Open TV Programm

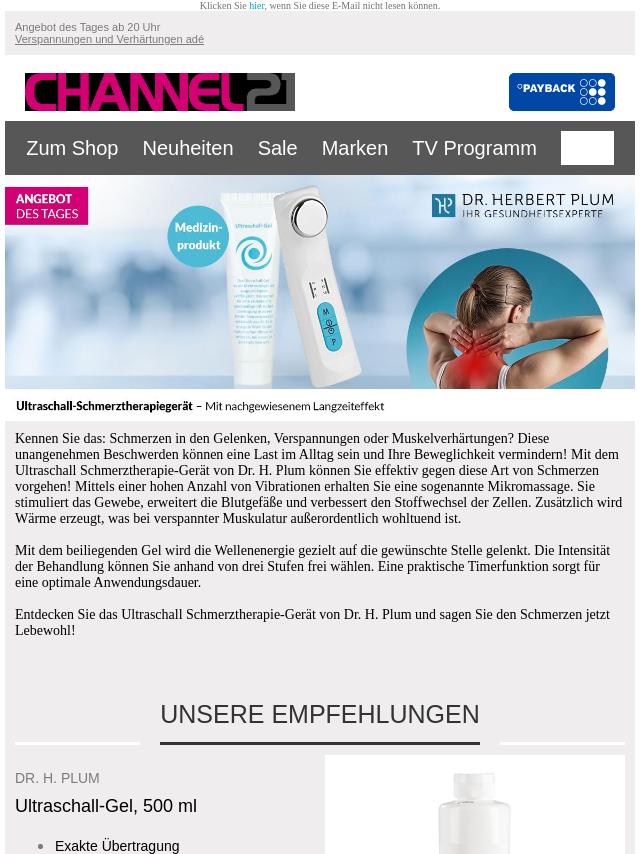[x=474, y=148]
